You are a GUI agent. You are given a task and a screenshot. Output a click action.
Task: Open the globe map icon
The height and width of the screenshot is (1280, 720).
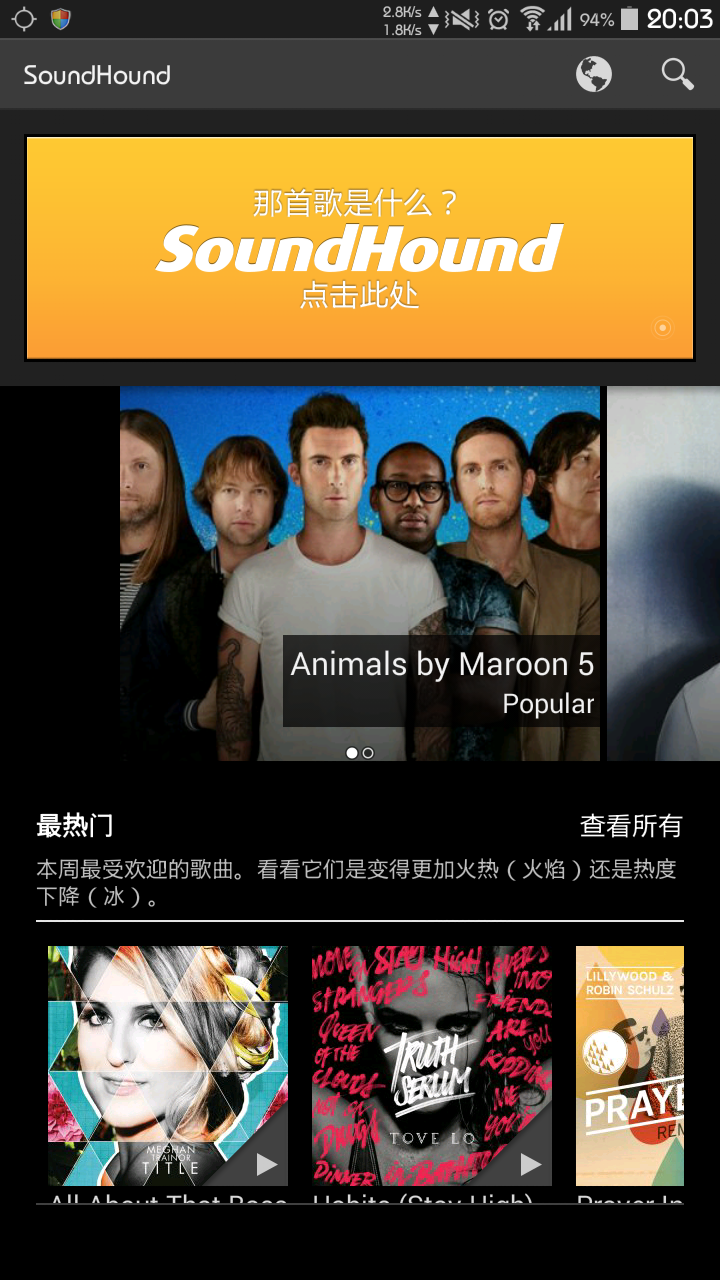(x=593, y=74)
